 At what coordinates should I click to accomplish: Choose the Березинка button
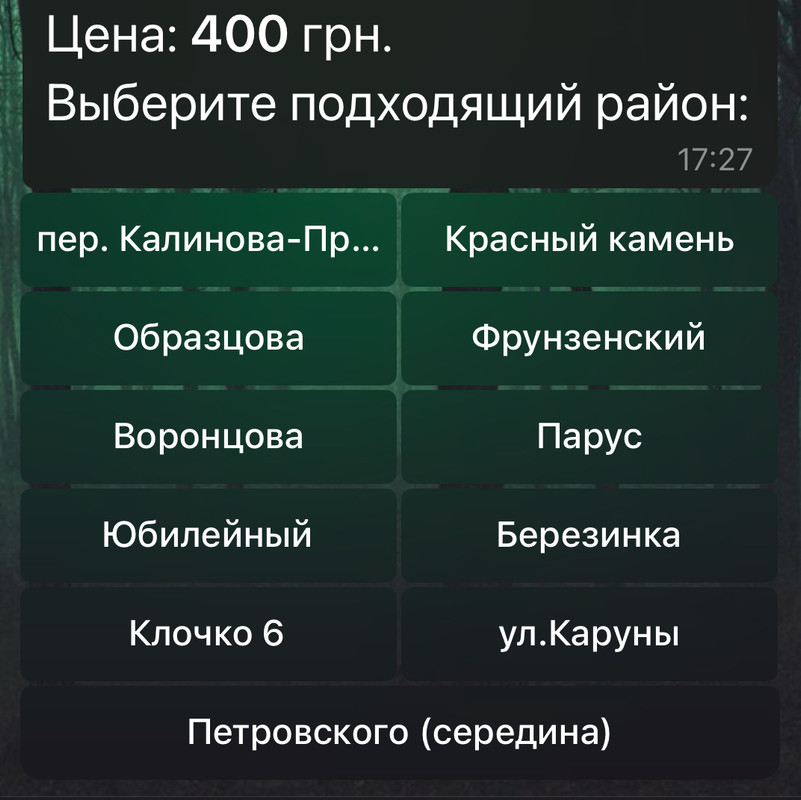(589, 535)
